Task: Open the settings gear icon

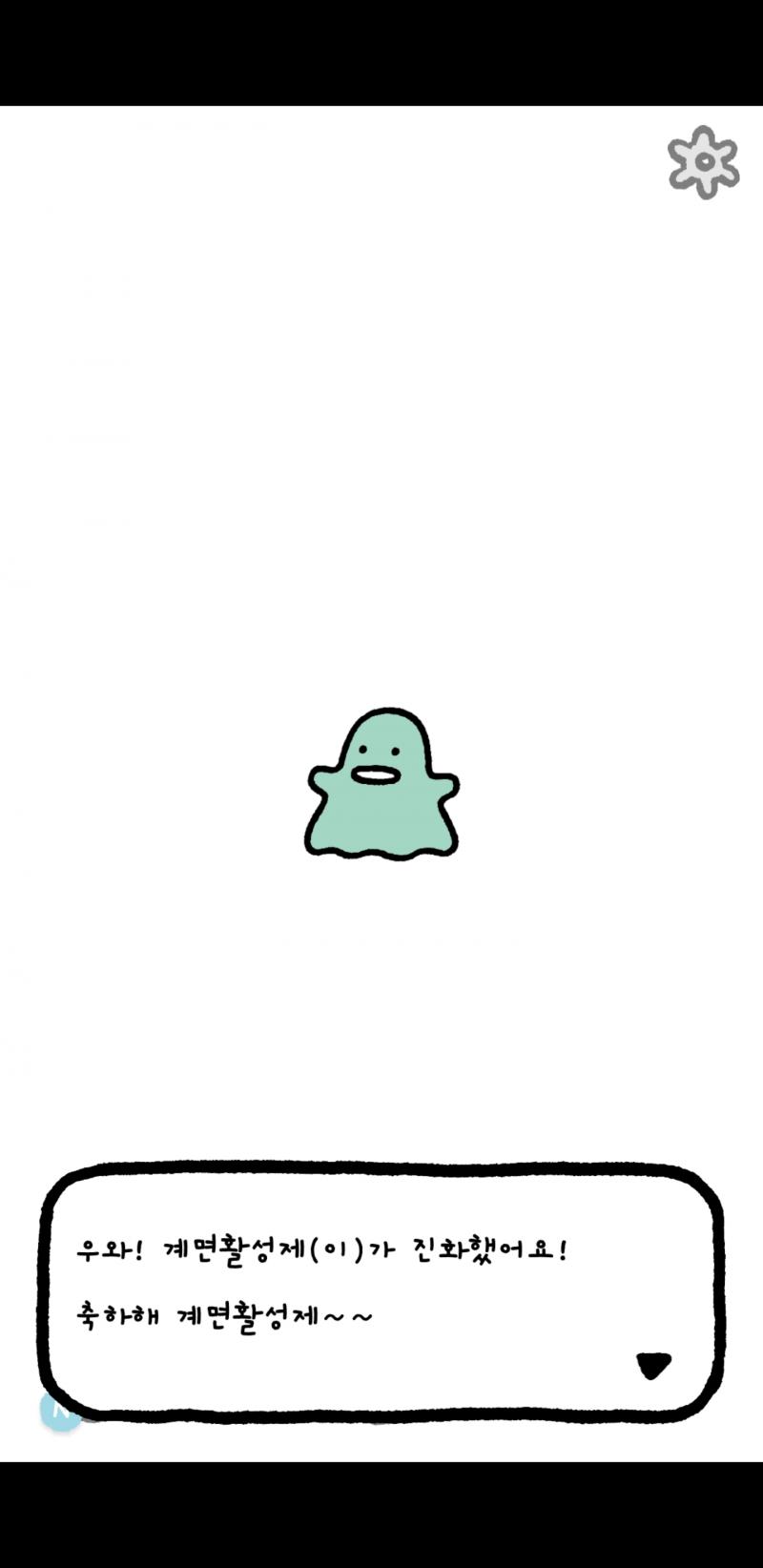Action: [704, 162]
